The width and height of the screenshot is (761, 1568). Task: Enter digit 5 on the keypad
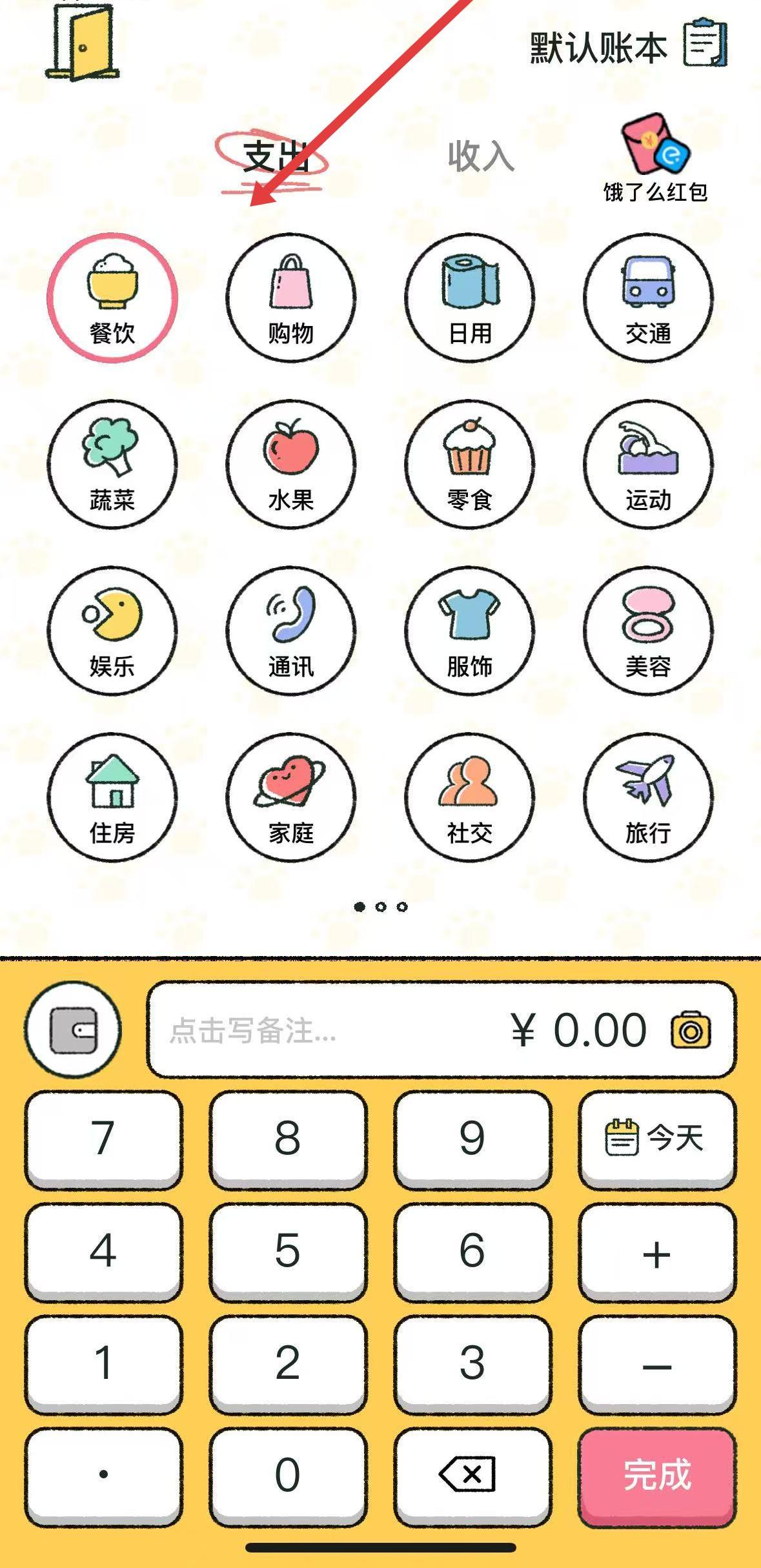click(287, 1250)
